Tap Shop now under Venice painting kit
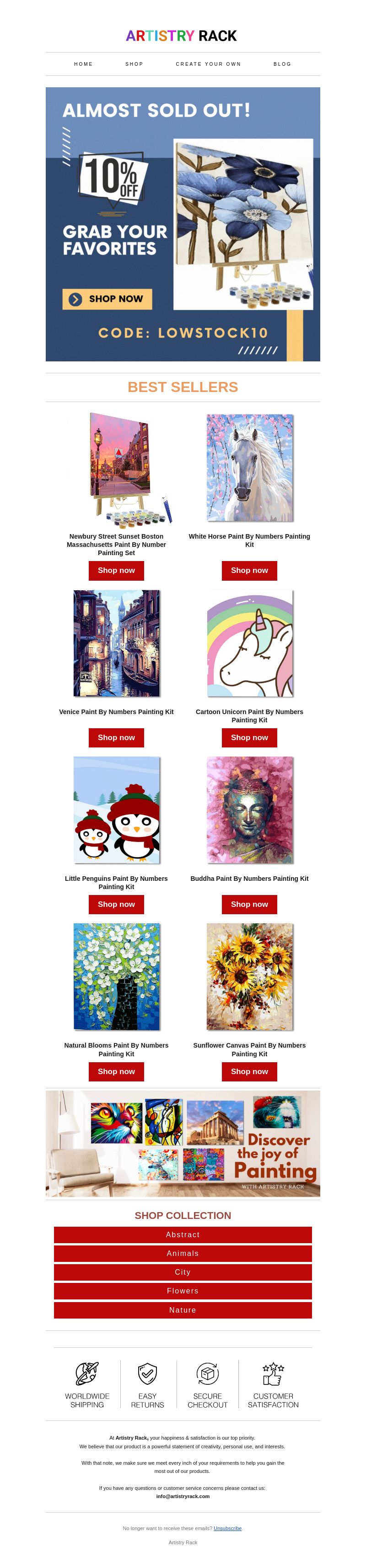The height and width of the screenshot is (1568, 366). [x=116, y=737]
